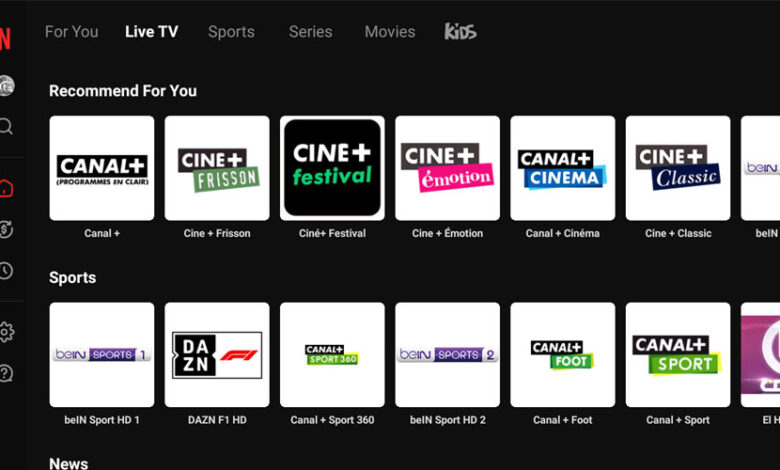
Task: Open the Canal + Cinéma channel
Action: [562, 168]
